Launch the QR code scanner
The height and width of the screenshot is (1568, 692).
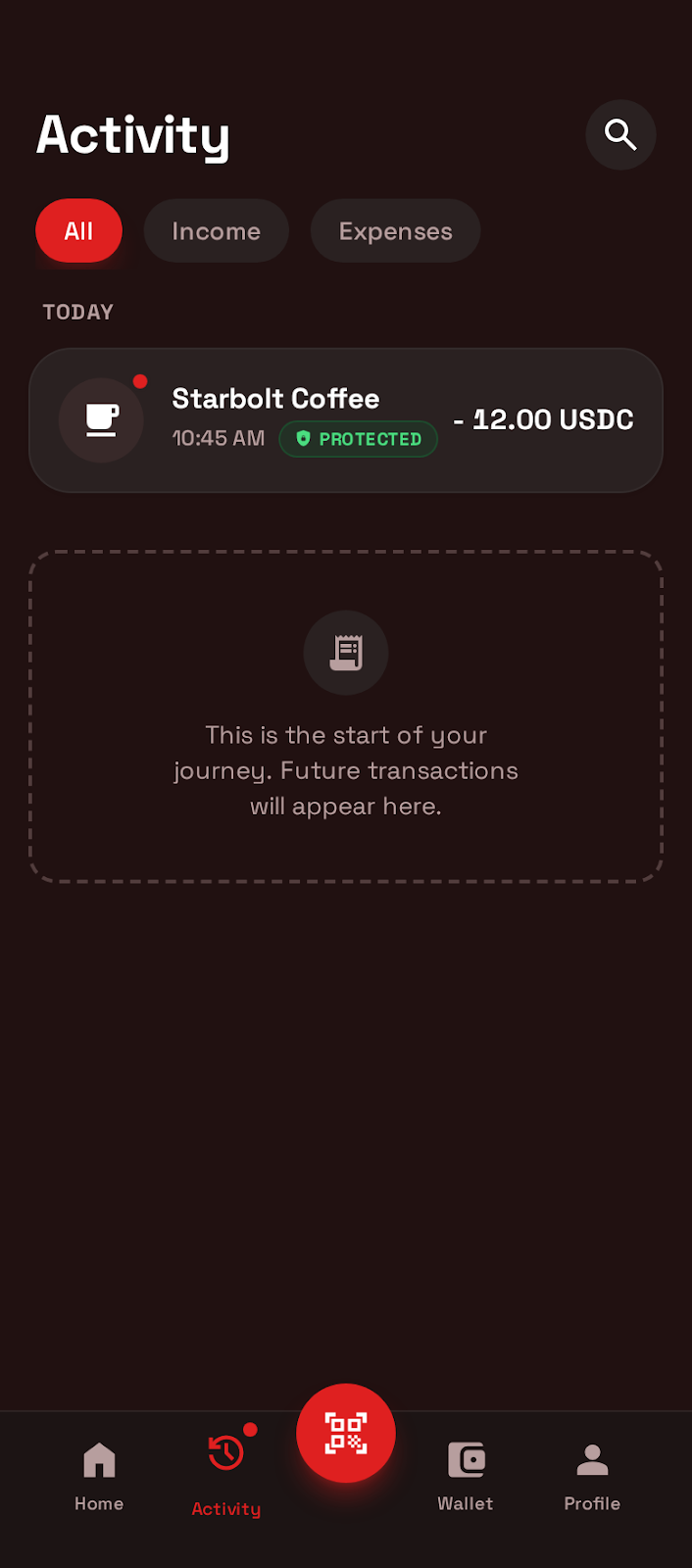[346, 1433]
